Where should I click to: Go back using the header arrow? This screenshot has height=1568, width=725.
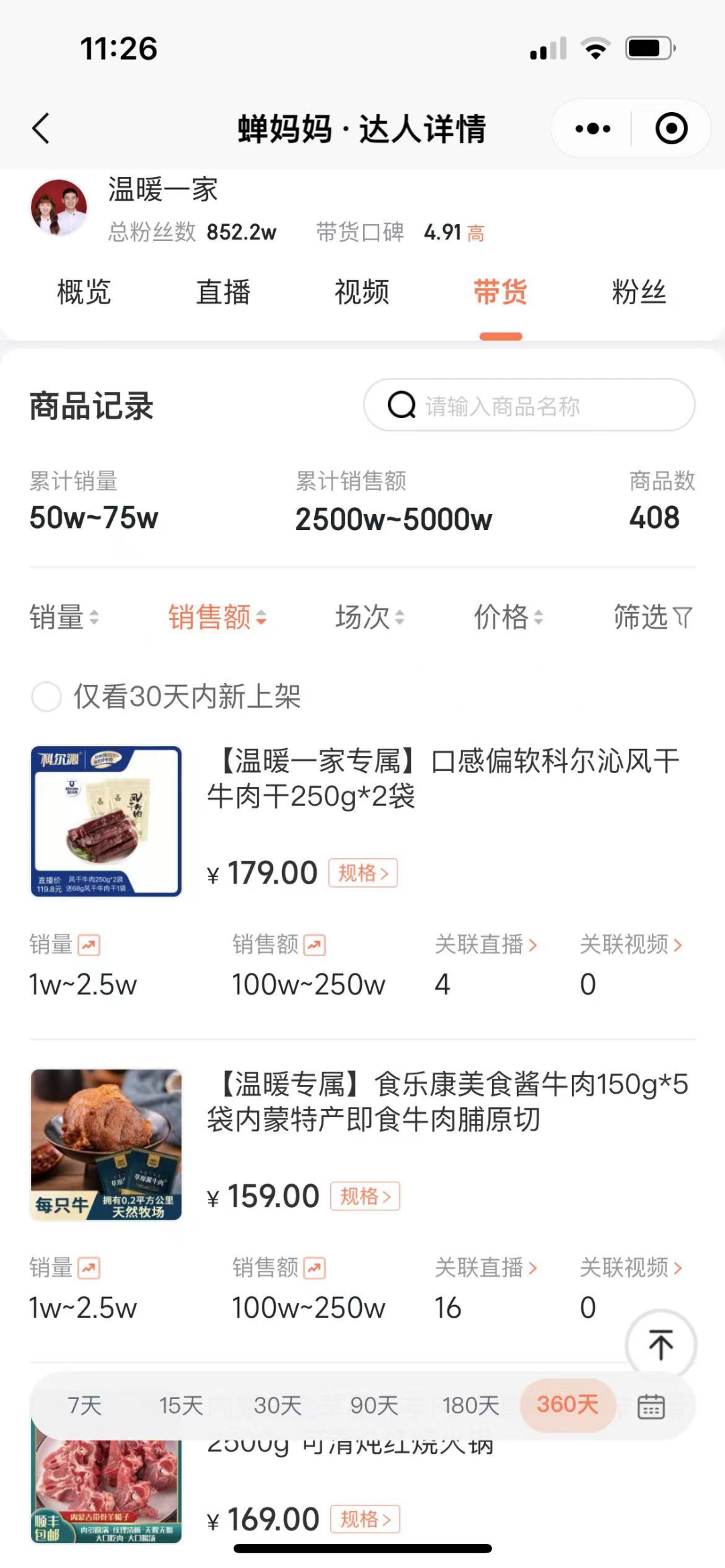[42, 128]
